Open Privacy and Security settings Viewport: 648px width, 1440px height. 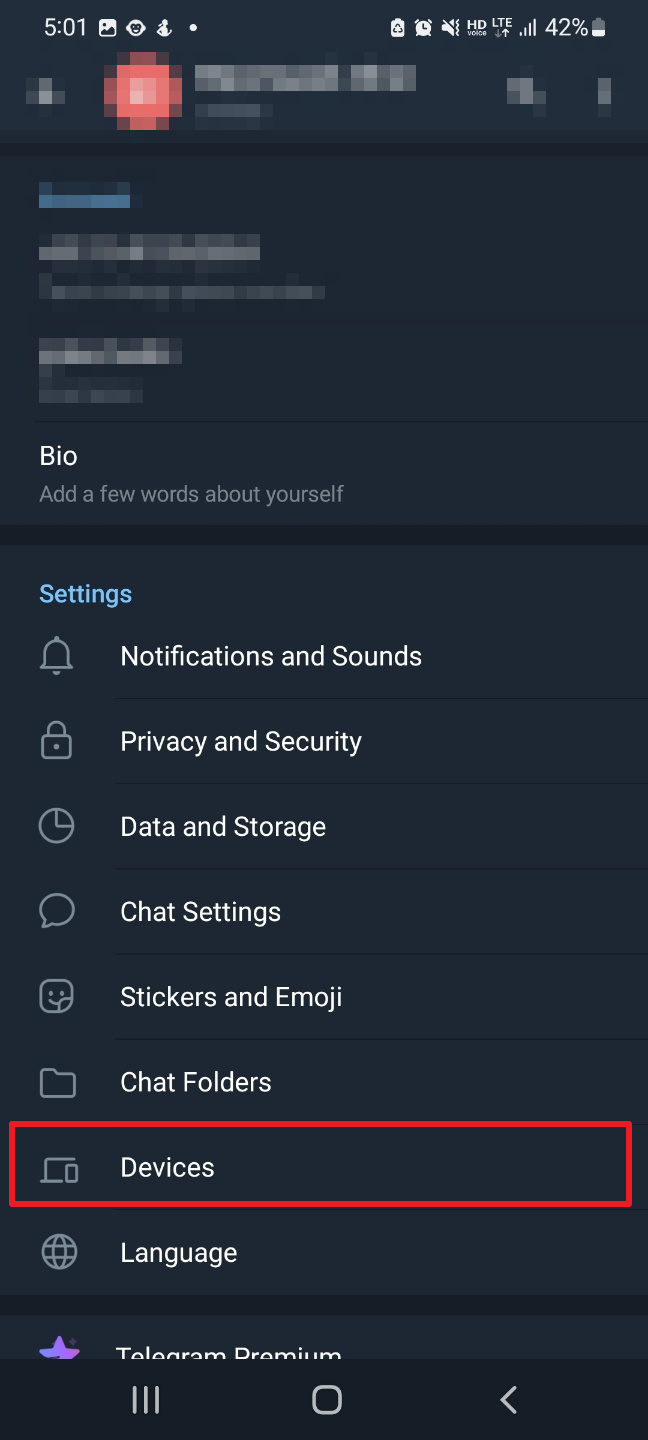pyautogui.click(x=240, y=741)
